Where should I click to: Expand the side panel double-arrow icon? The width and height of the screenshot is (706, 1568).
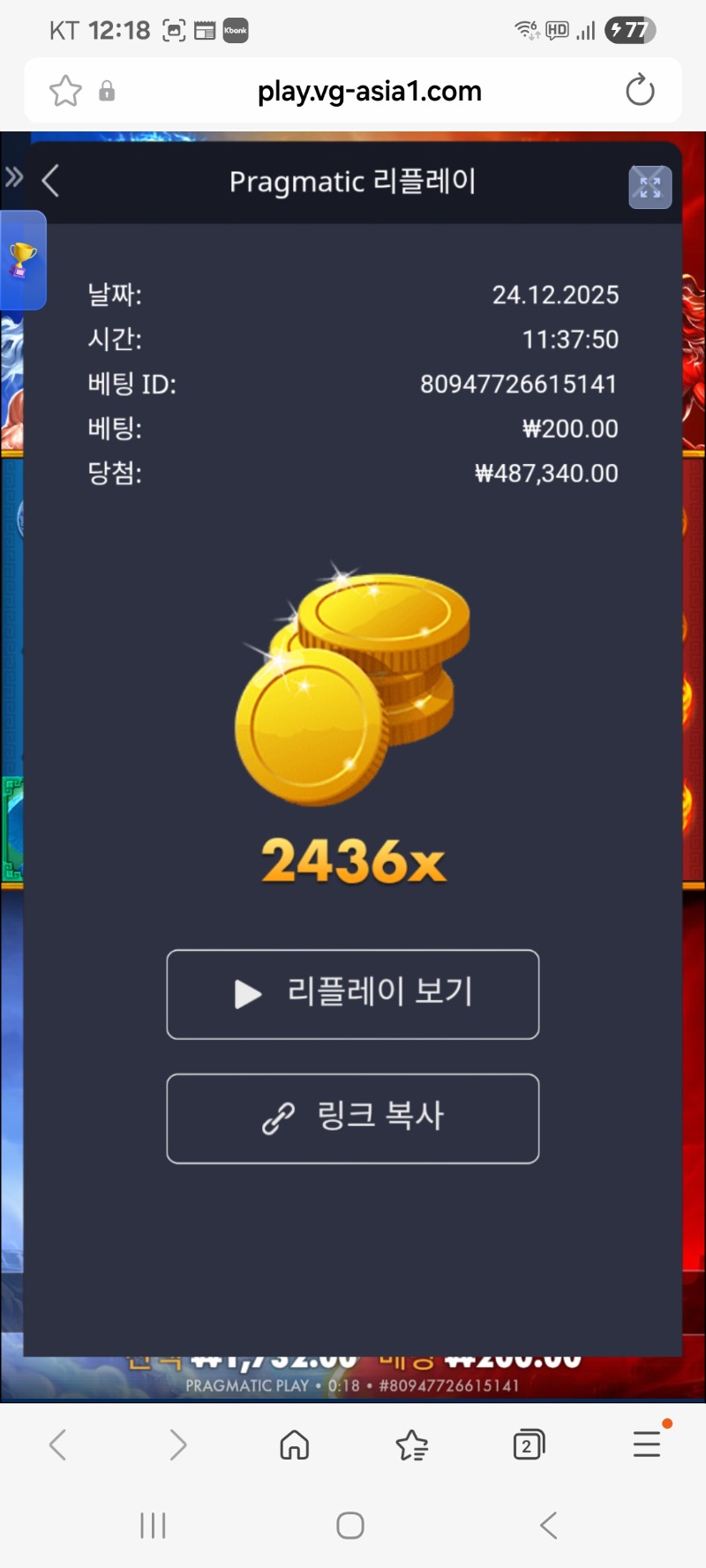pos(13,177)
